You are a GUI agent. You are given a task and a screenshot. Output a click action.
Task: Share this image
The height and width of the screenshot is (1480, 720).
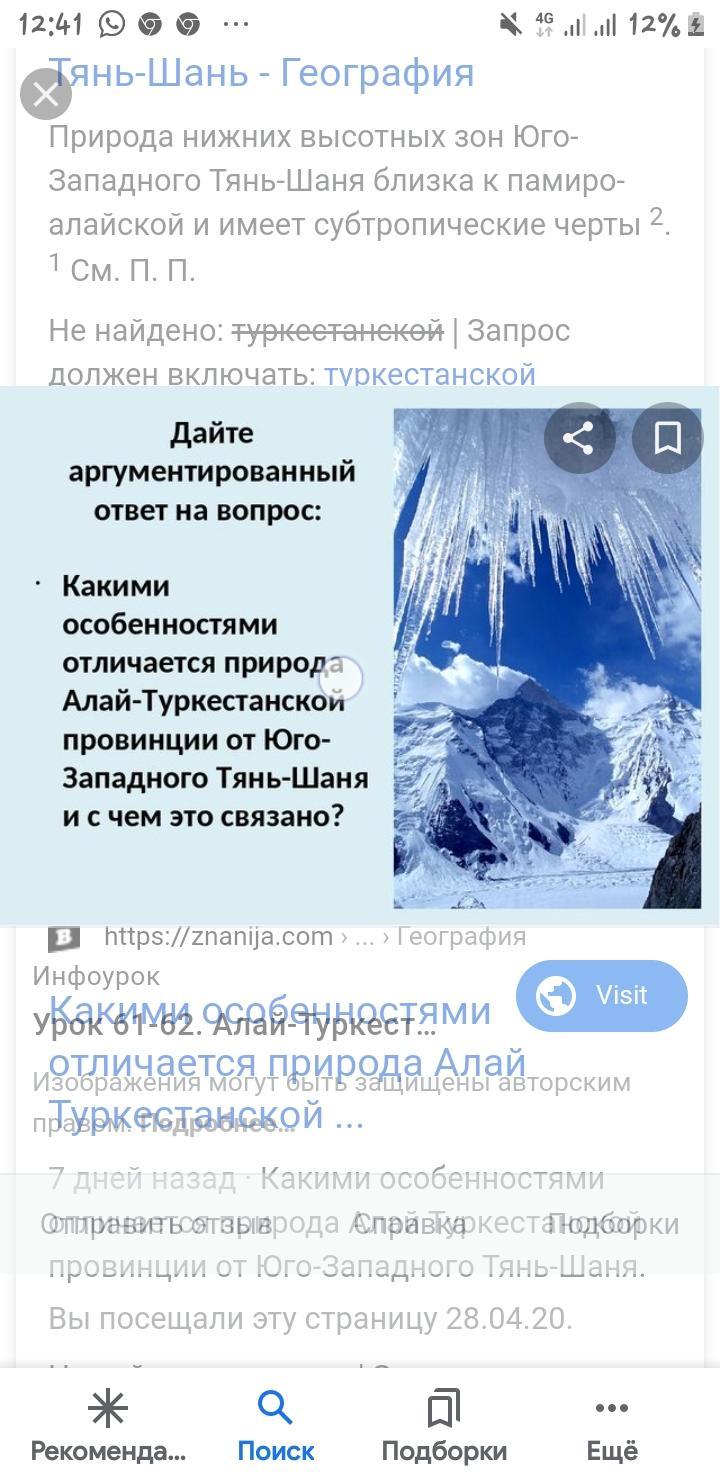point(579,438)
